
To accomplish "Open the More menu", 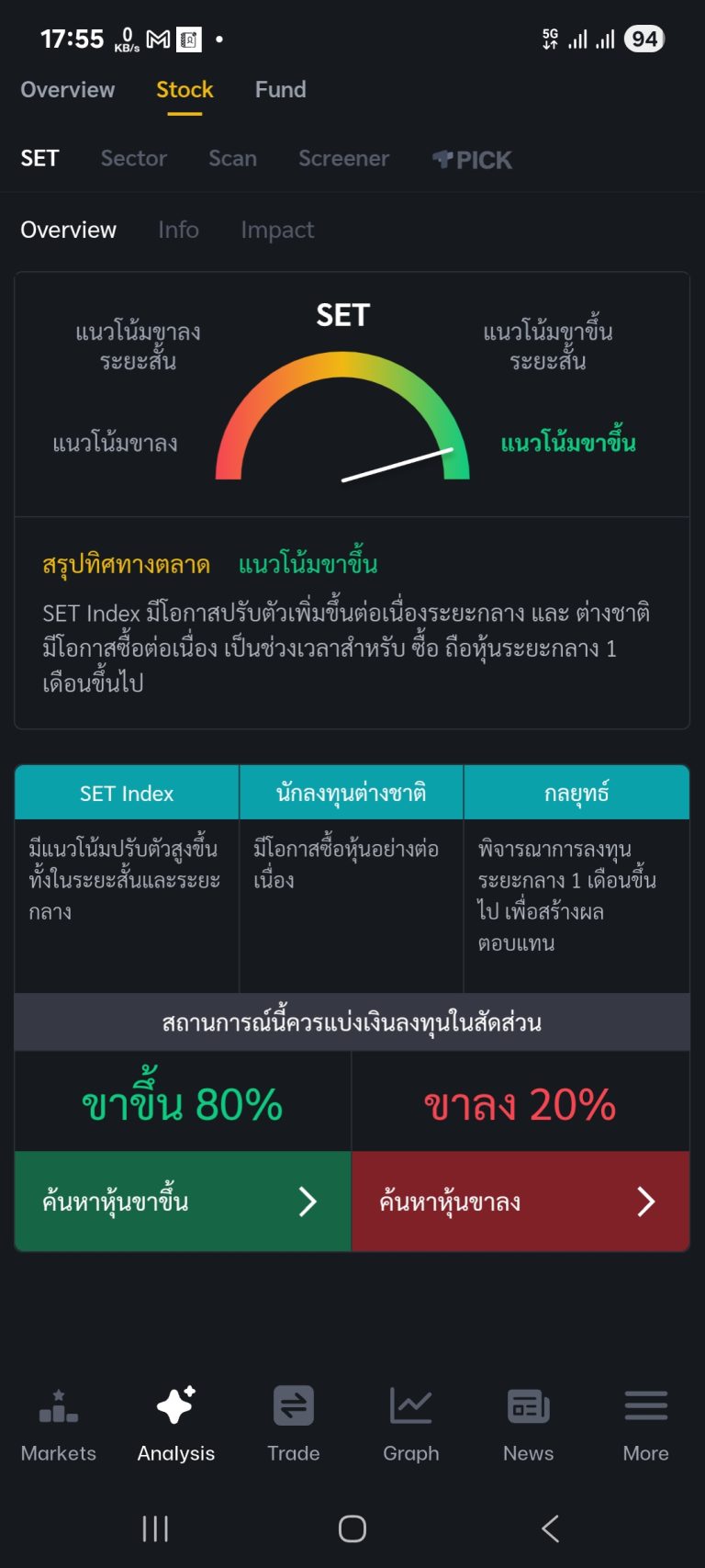I will pos(645,1424).
